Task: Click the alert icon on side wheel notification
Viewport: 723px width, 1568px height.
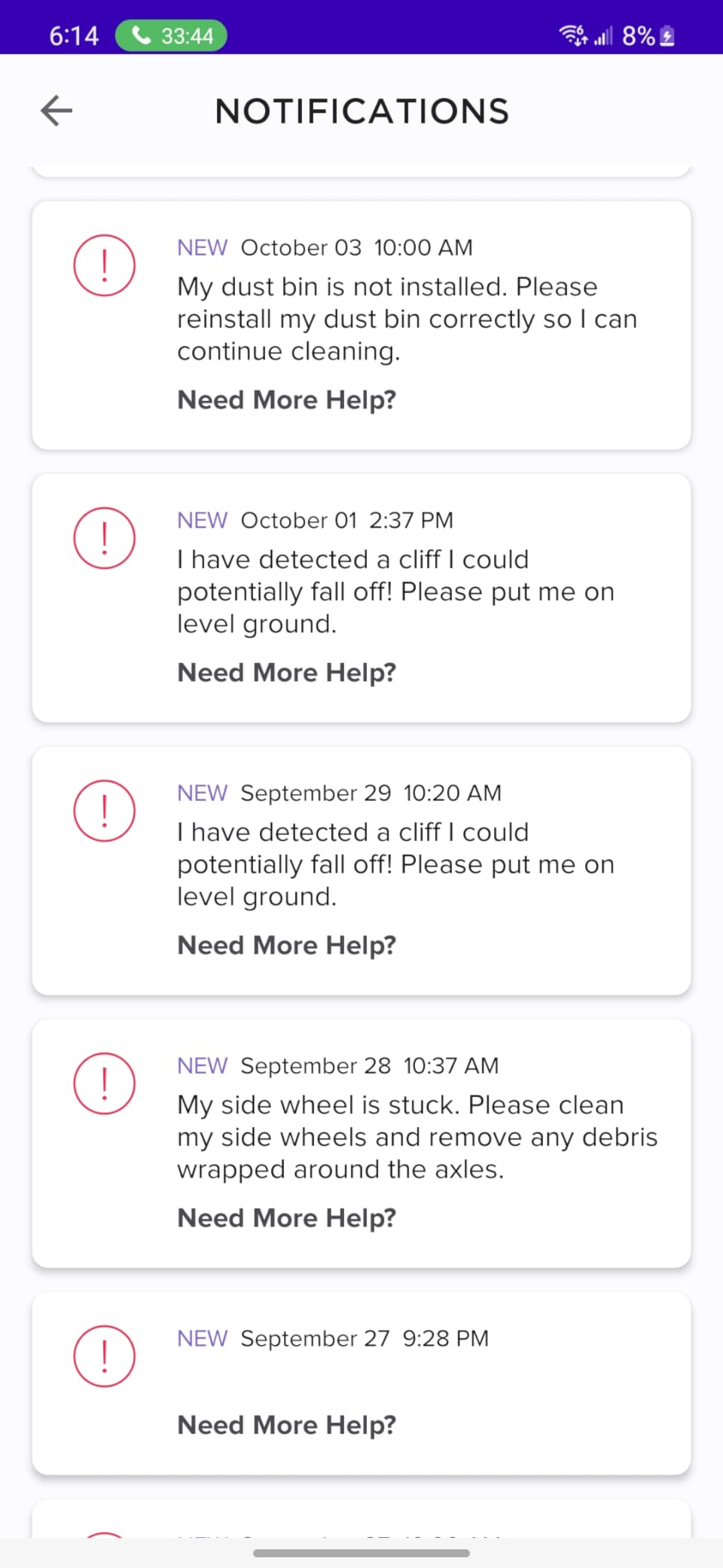Action: [x=104, y=1083]
